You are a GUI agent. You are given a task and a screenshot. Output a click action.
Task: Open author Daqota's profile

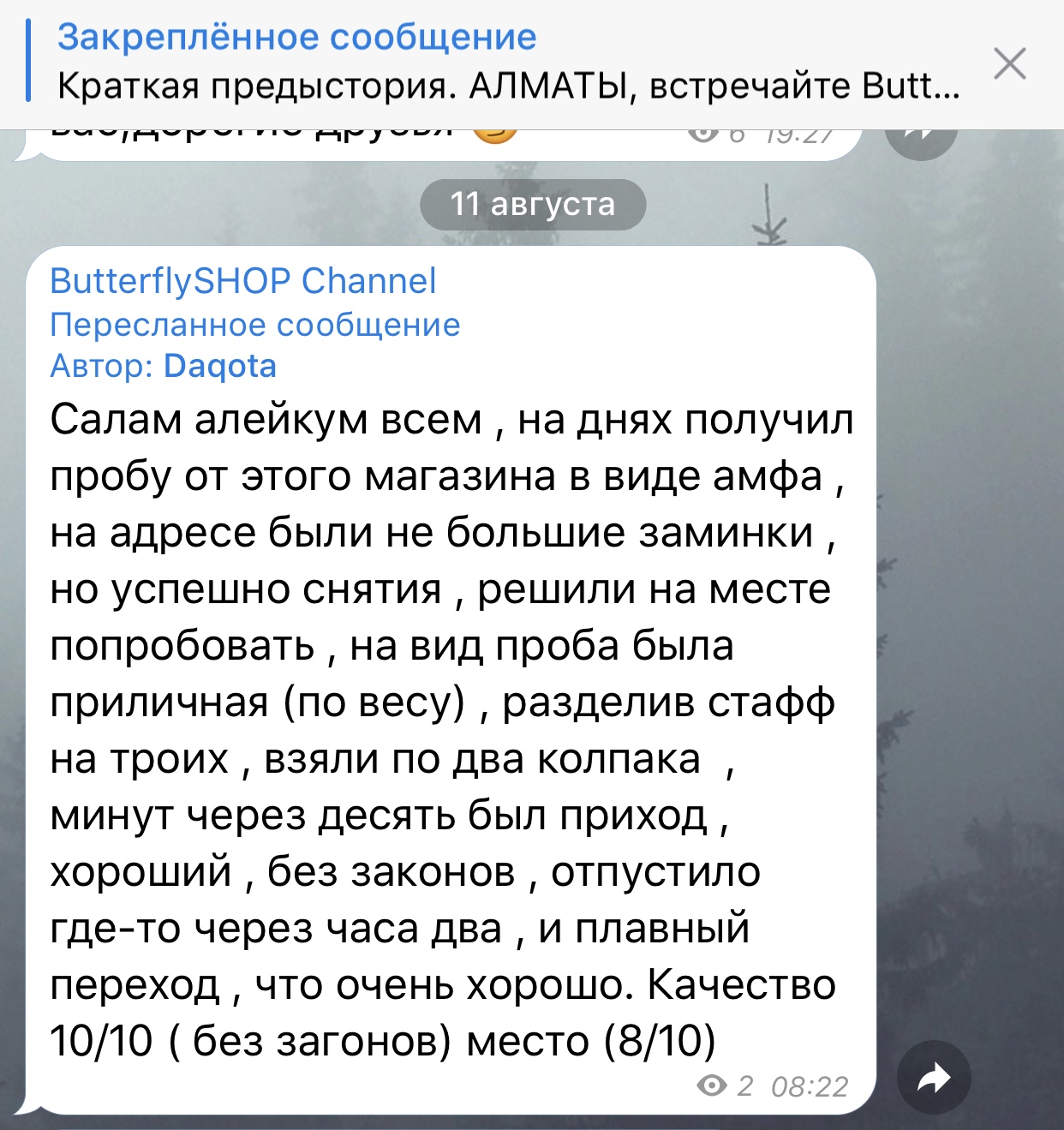click(219, 366)
